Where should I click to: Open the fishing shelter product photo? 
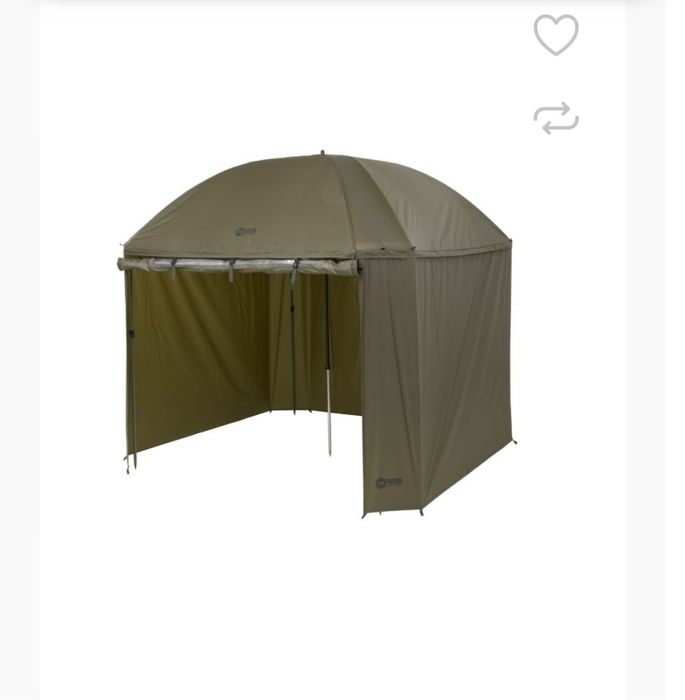coord(318,335)
